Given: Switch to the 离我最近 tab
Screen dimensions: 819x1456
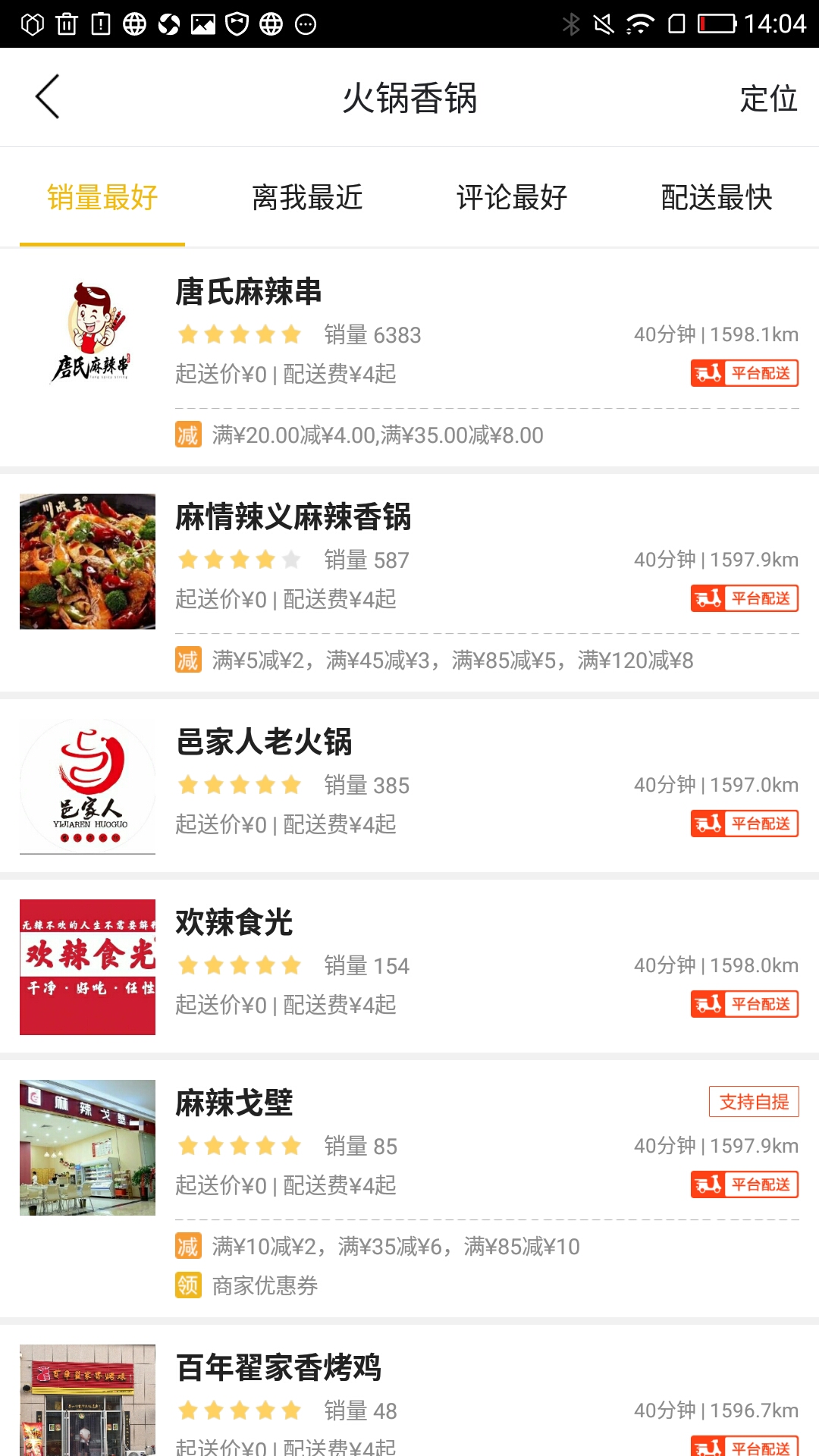Looking at the screenshot, I should [x=308, y=197].
